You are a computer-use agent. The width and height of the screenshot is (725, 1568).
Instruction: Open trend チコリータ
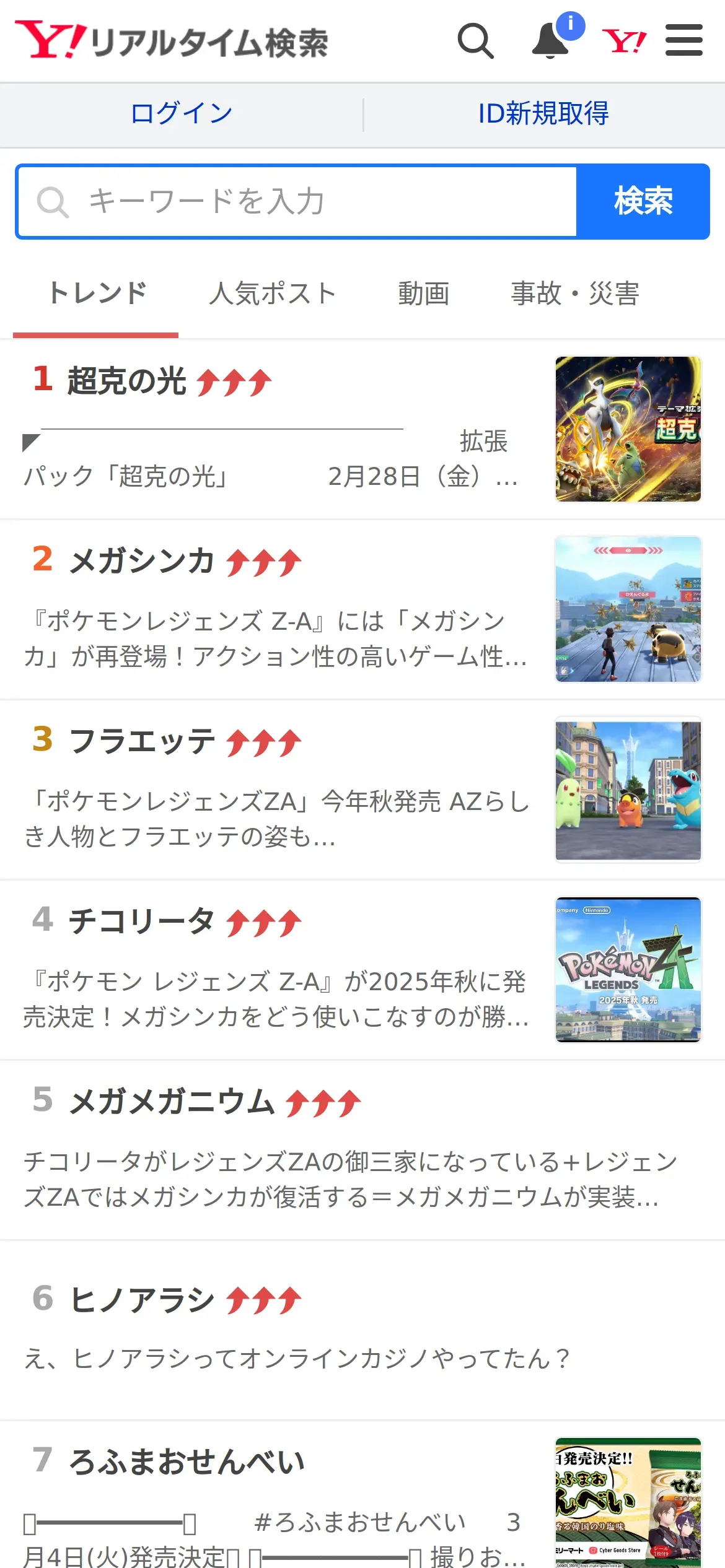pos(141,921)
